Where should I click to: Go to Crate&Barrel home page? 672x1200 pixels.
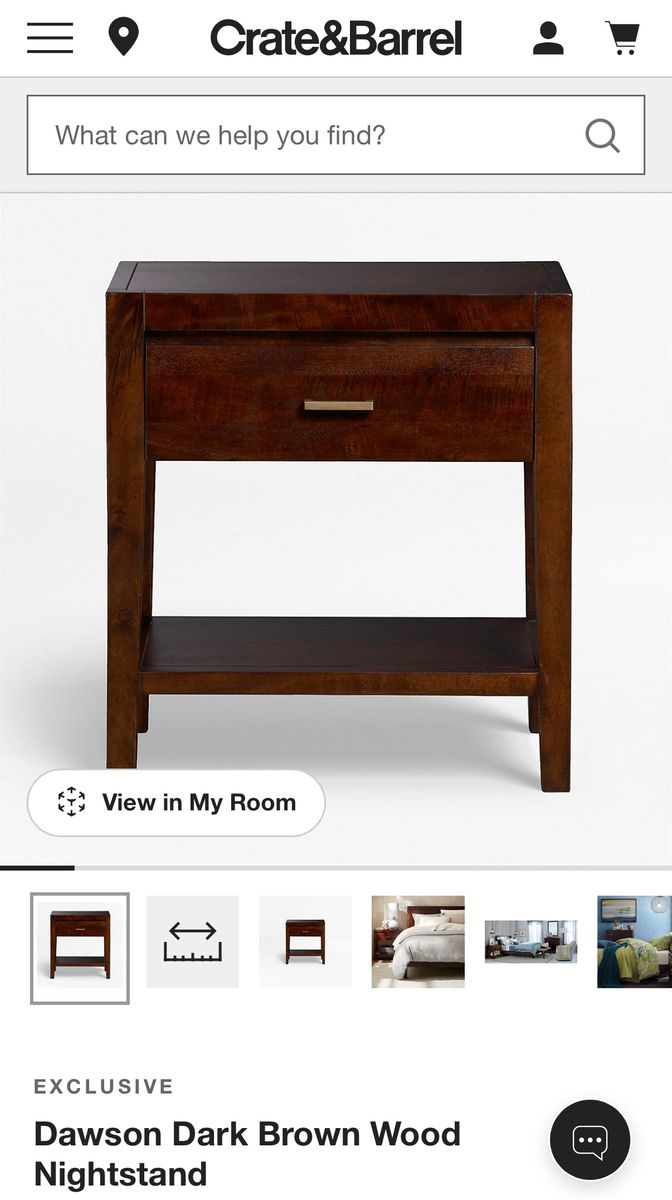tap(336, 38)
